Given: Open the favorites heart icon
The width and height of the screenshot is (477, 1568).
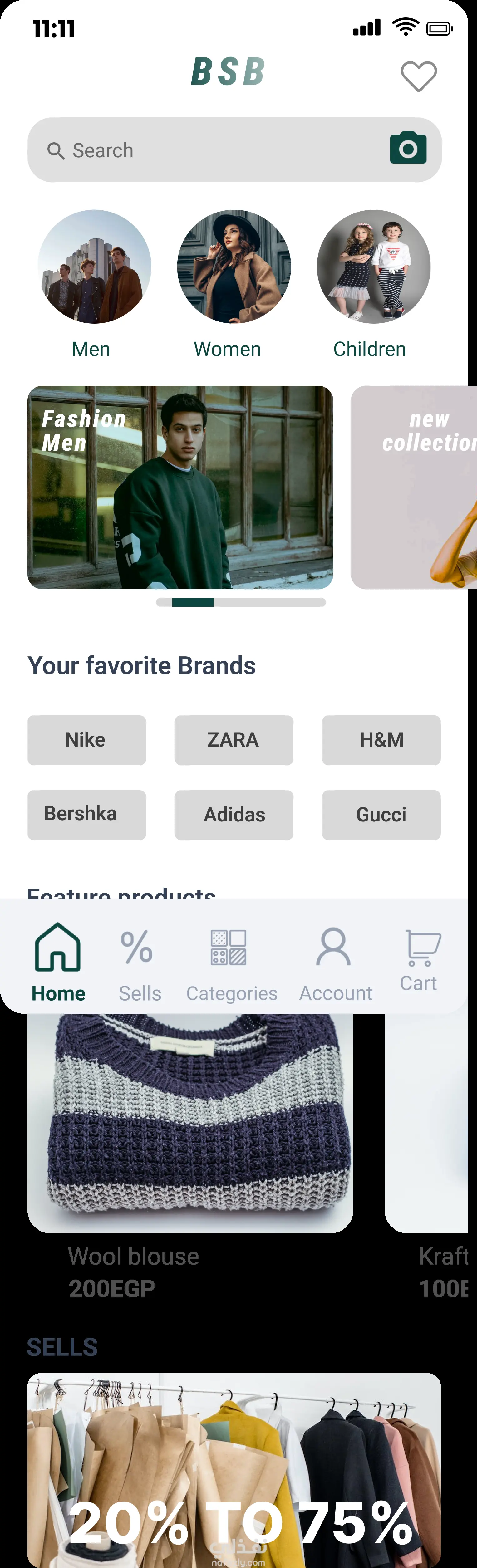Looking at the screenshot, I should point(419,77).
